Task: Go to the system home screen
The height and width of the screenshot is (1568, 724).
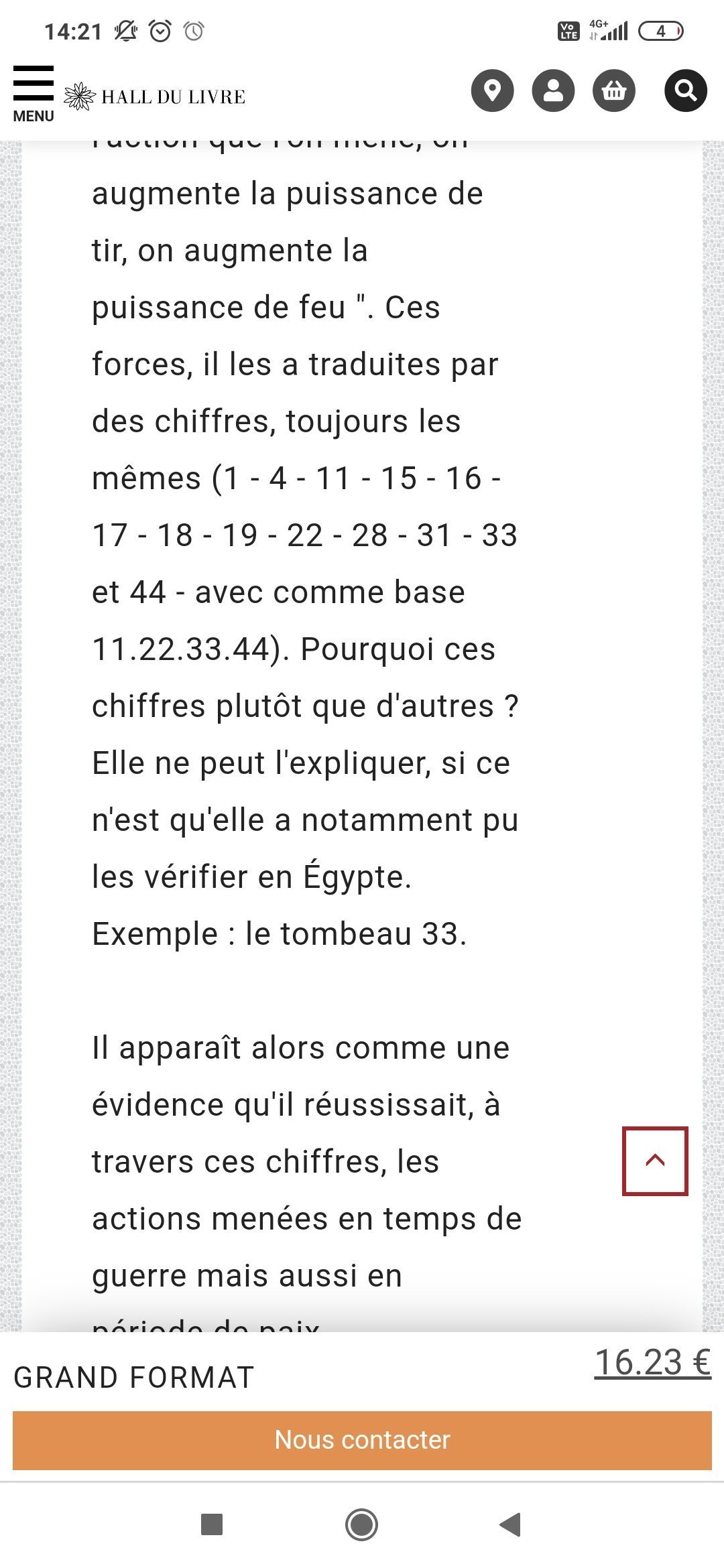Action: point(361,1524)
